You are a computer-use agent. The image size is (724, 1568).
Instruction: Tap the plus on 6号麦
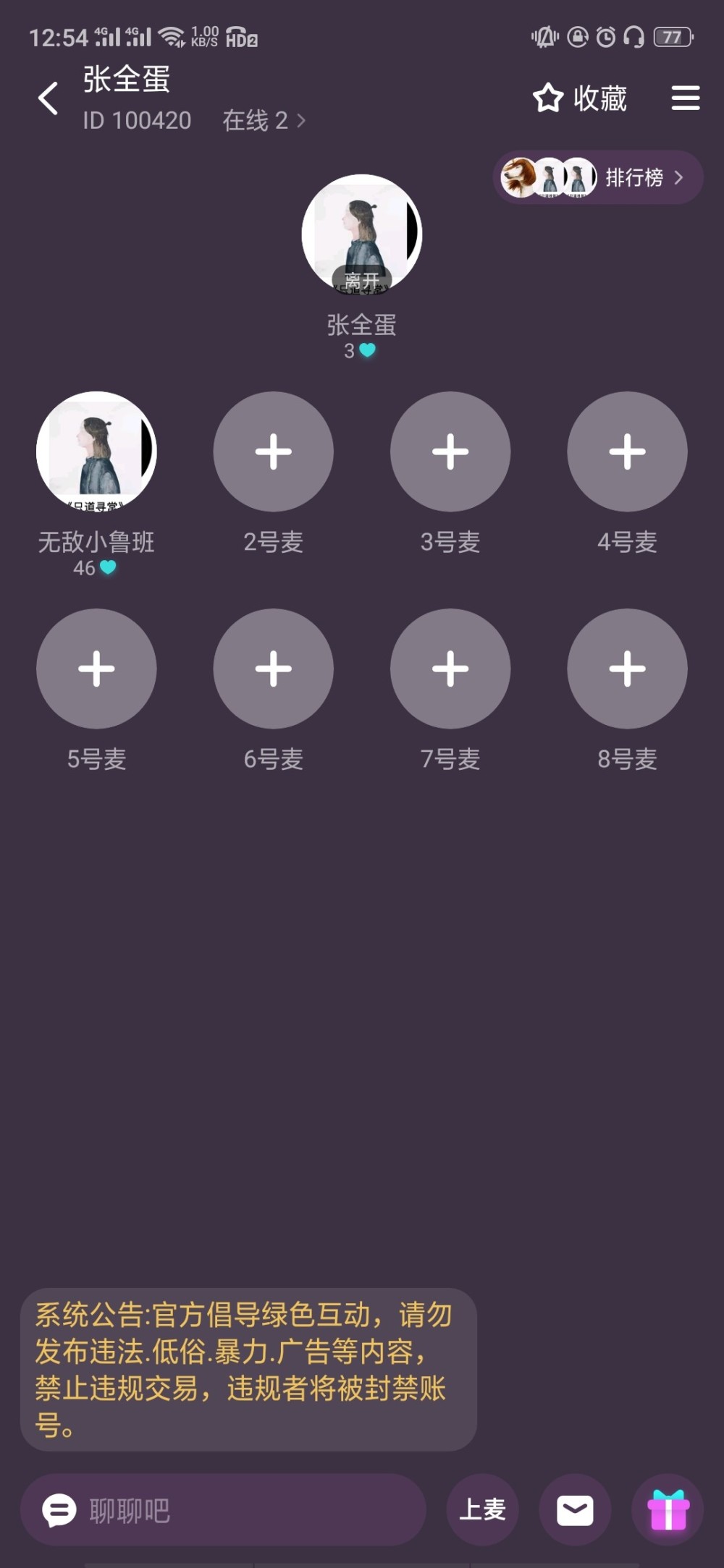tap(273, 669)
